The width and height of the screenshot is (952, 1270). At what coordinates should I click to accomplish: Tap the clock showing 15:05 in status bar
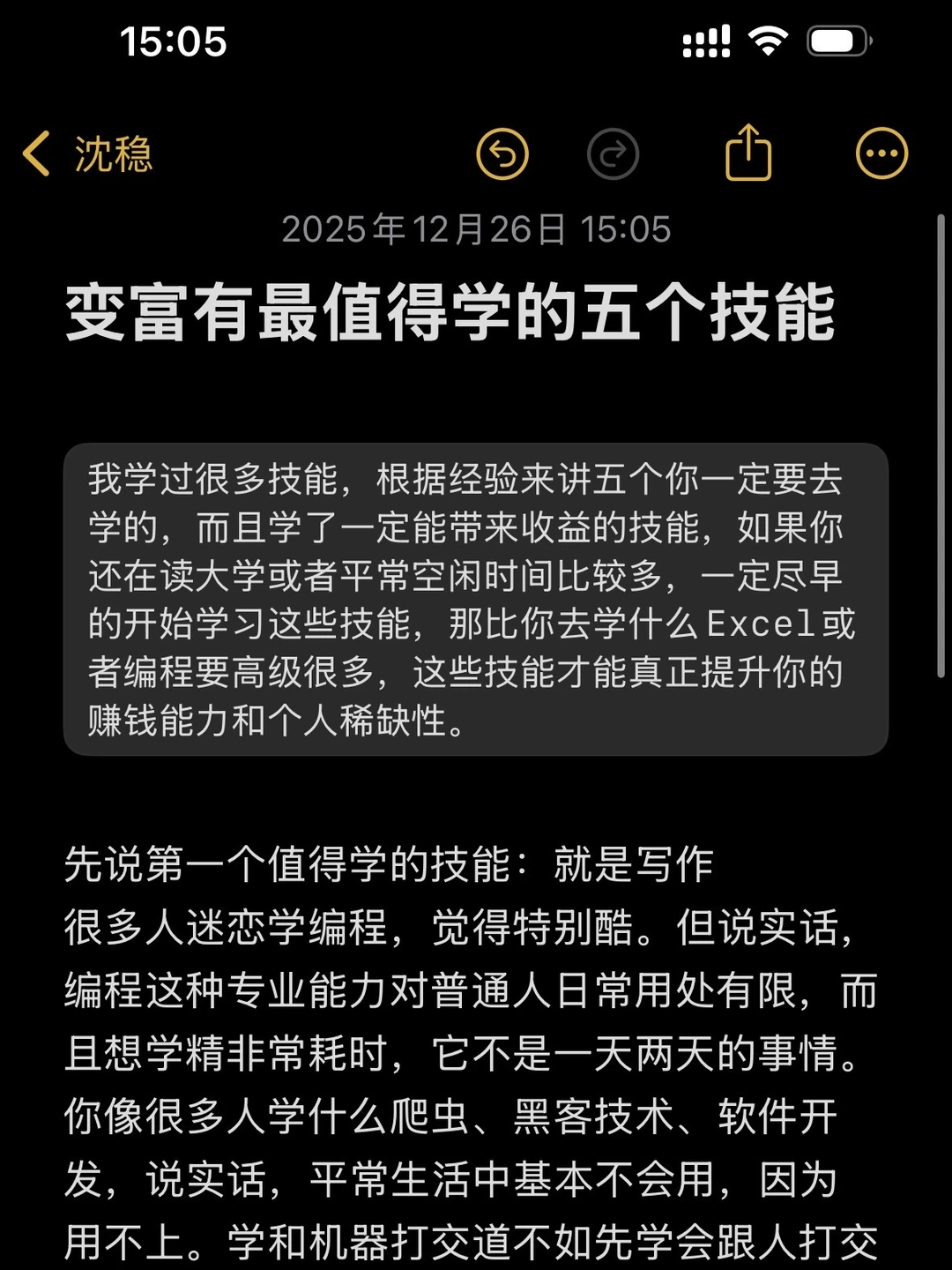coord(173,41)
